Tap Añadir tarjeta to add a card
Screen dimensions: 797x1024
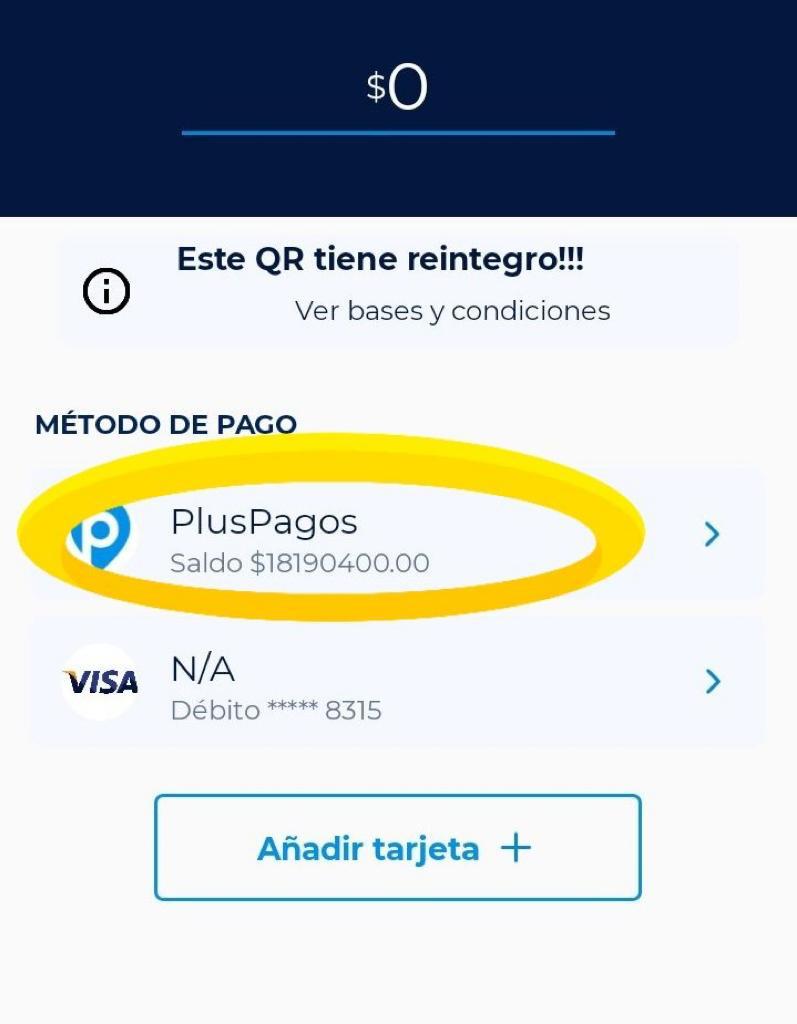(x=397, y=848)
